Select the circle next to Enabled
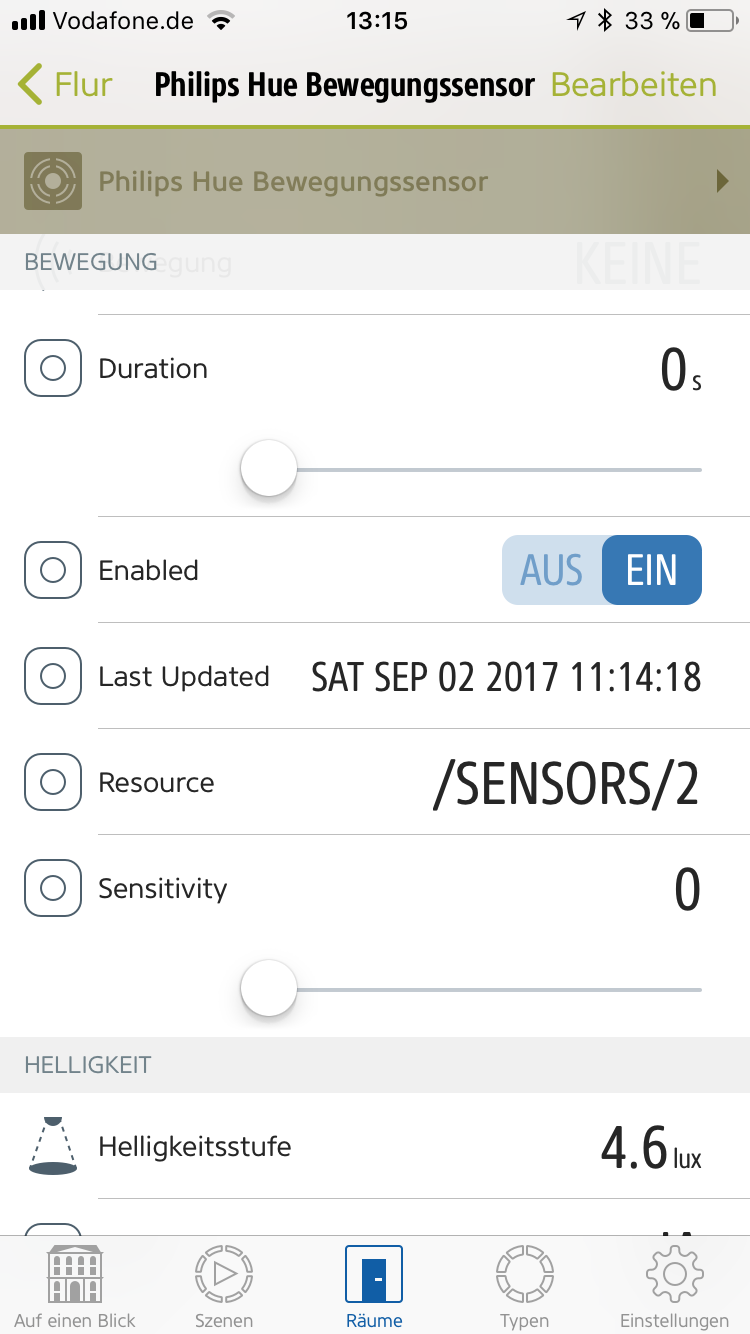The width and height of the screenshot is (750, 1334). 53,570
